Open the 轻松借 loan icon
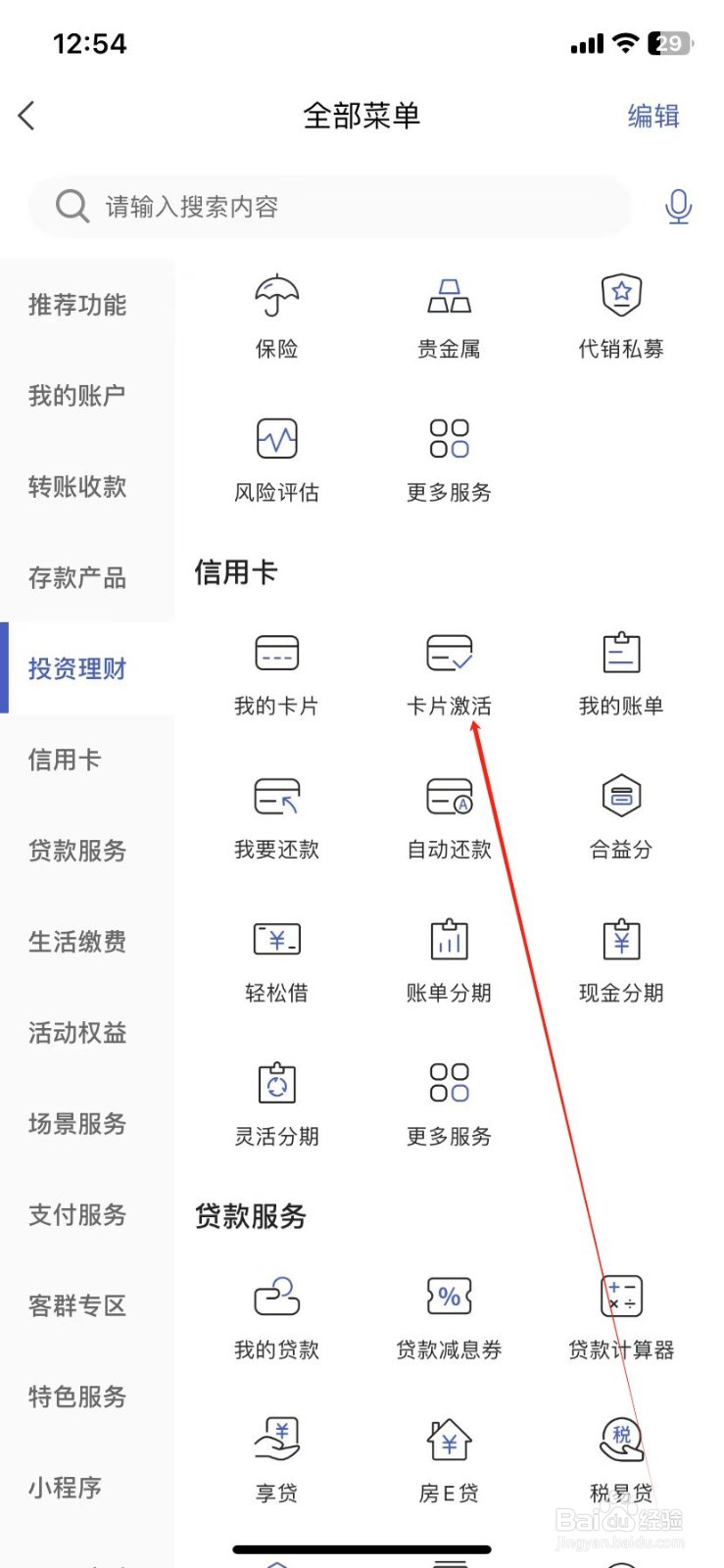 click(276, 957)
